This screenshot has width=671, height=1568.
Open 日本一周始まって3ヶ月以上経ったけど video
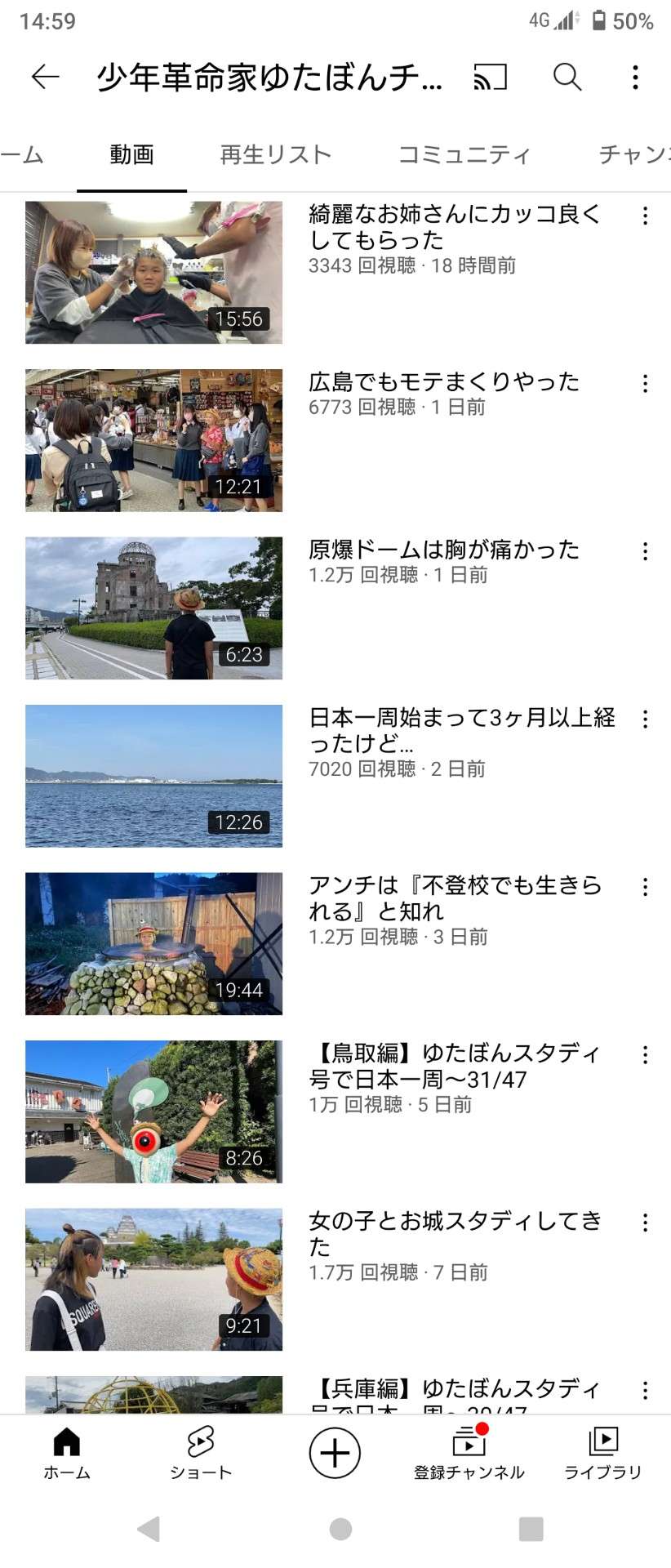pos(153,776)
